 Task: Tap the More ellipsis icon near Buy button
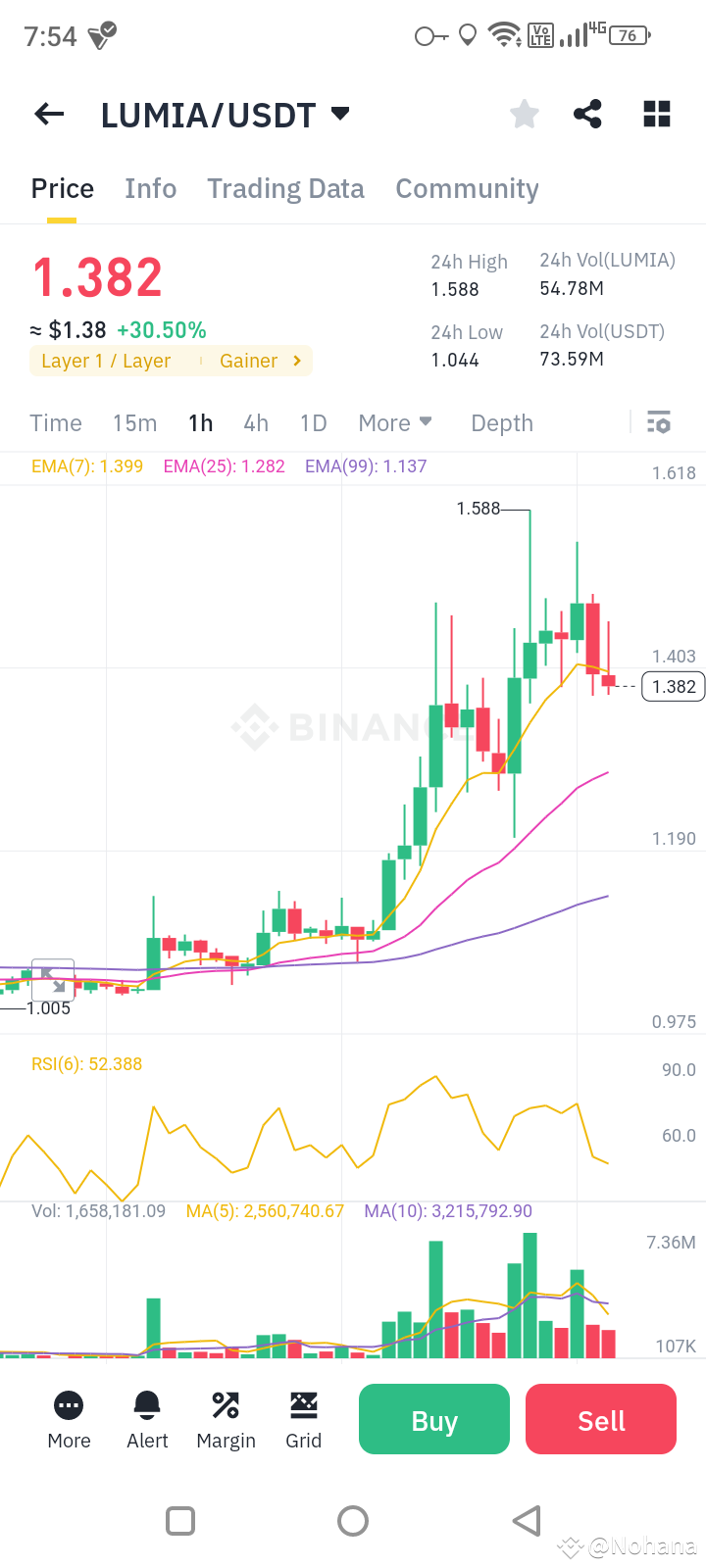coord(69,1405)
